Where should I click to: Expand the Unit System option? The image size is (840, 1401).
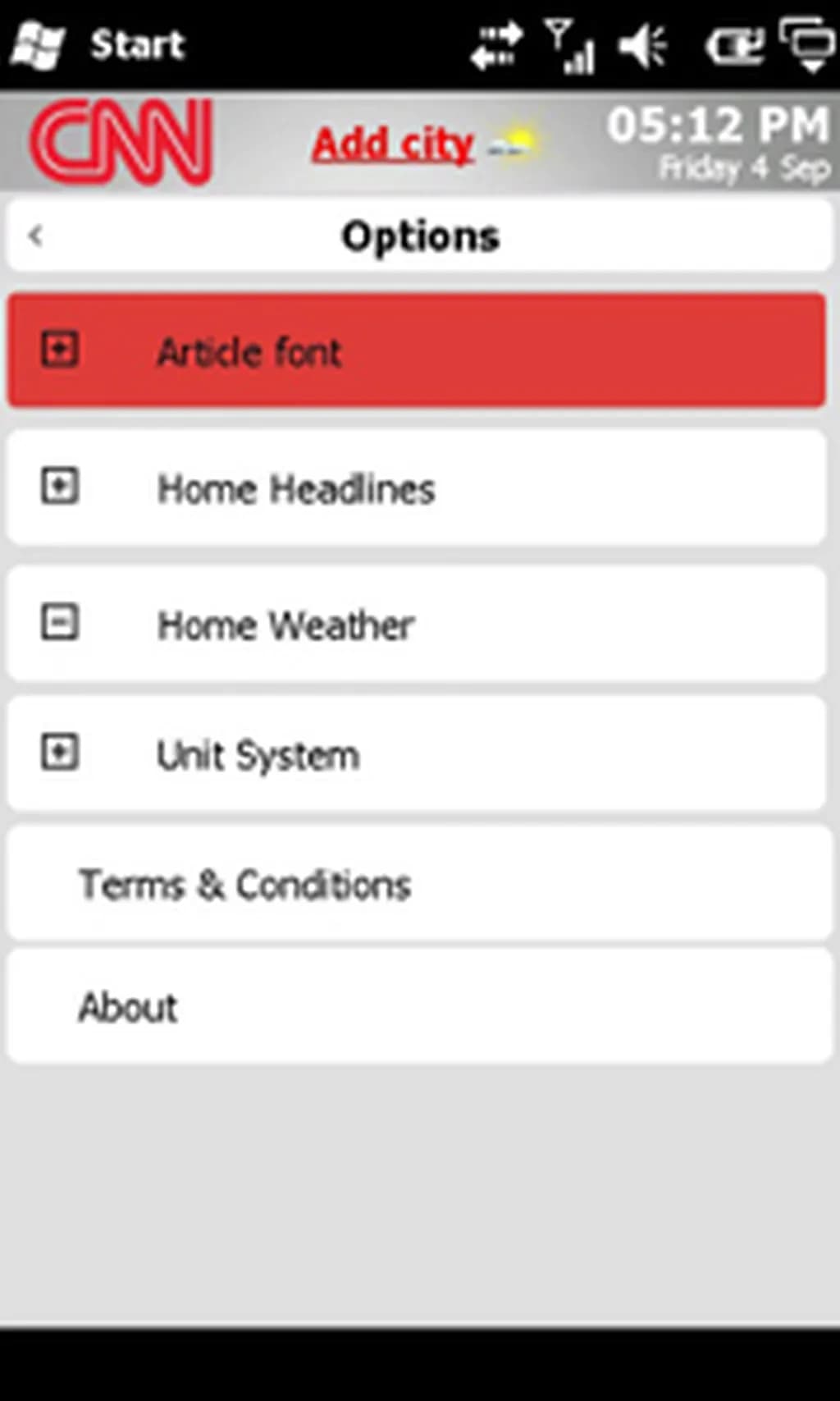point(60,753)
